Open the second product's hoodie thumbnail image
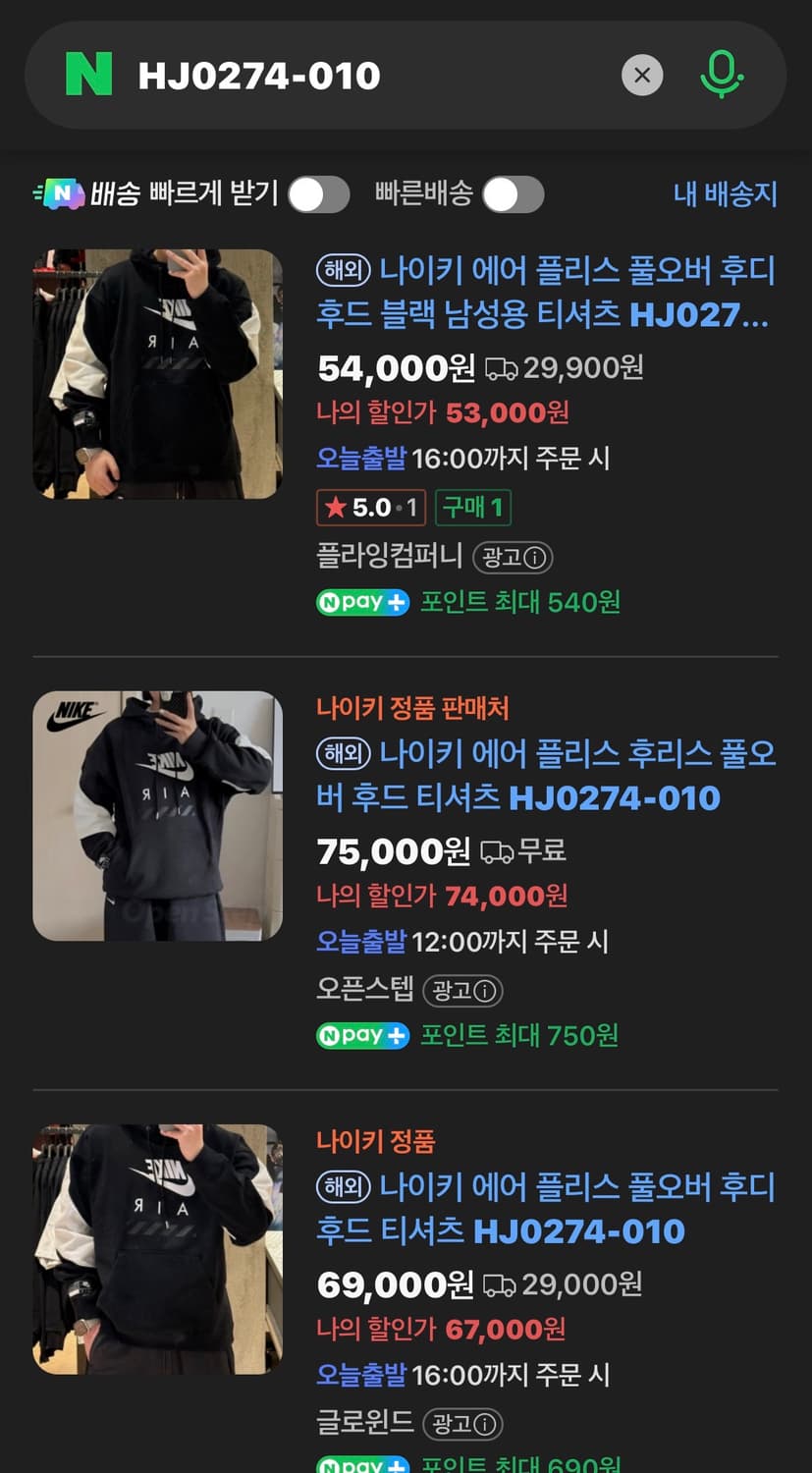 pos(157,815)
